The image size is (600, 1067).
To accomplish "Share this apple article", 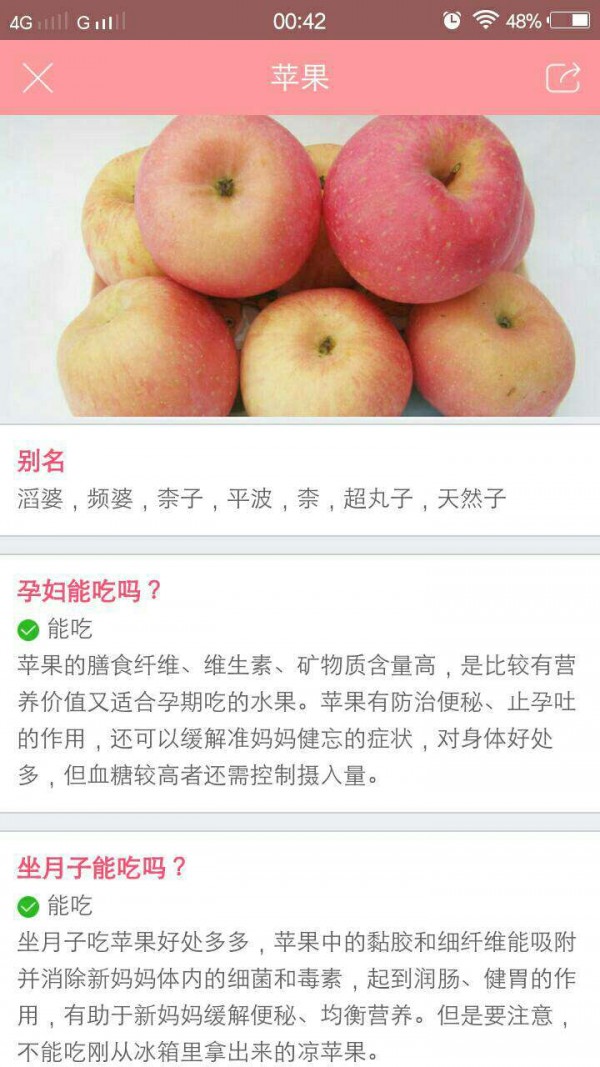I will pyautogui.click(x=562, y=78).
